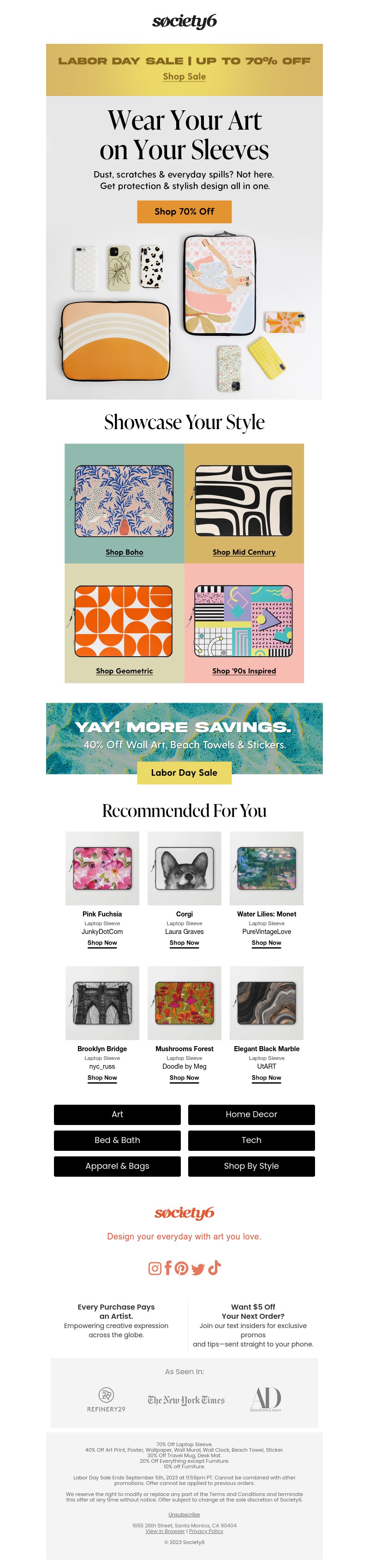Tap the Labor Day Sale button
The width and height of the screenshot is (369, 1568).
[x=184, y=772]
